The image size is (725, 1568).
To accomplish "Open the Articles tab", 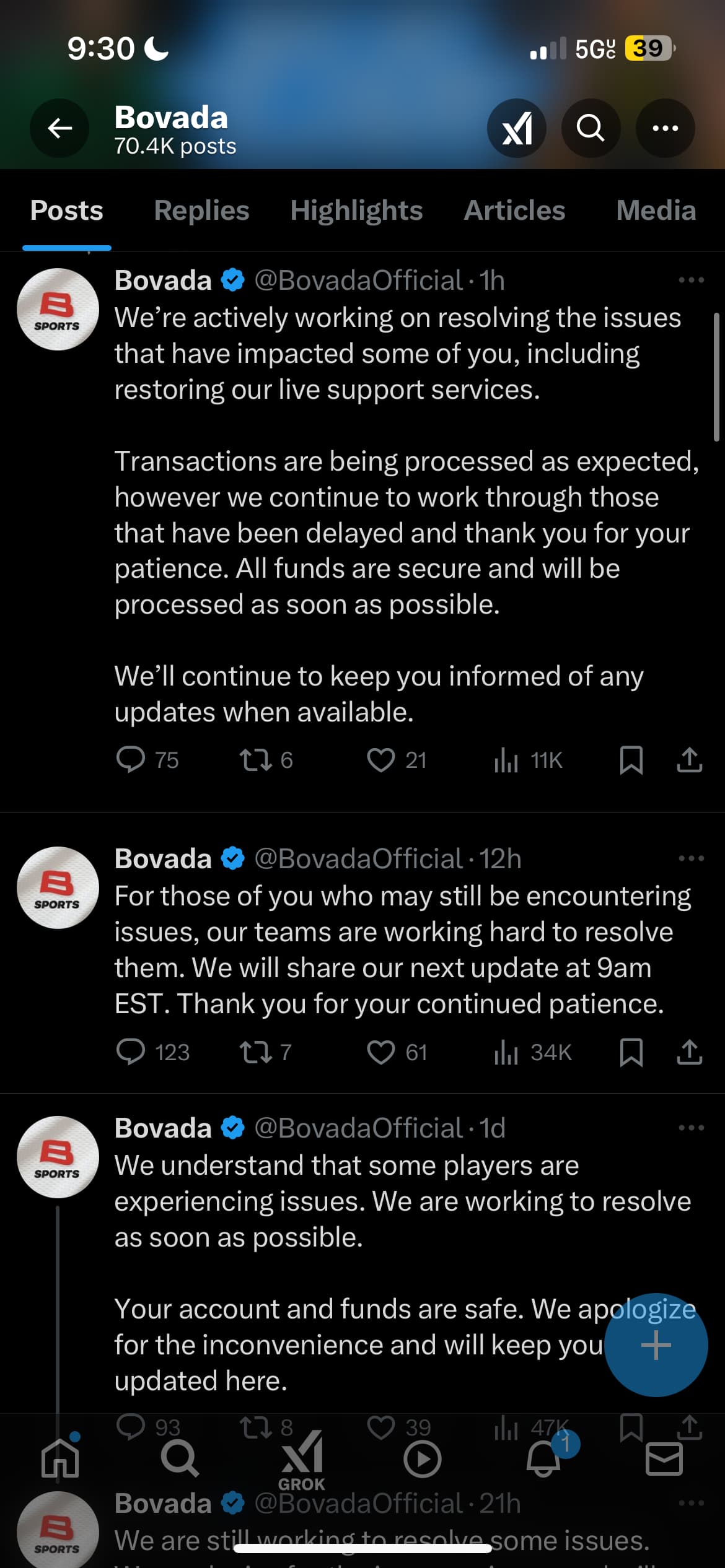I will point(514,211).
